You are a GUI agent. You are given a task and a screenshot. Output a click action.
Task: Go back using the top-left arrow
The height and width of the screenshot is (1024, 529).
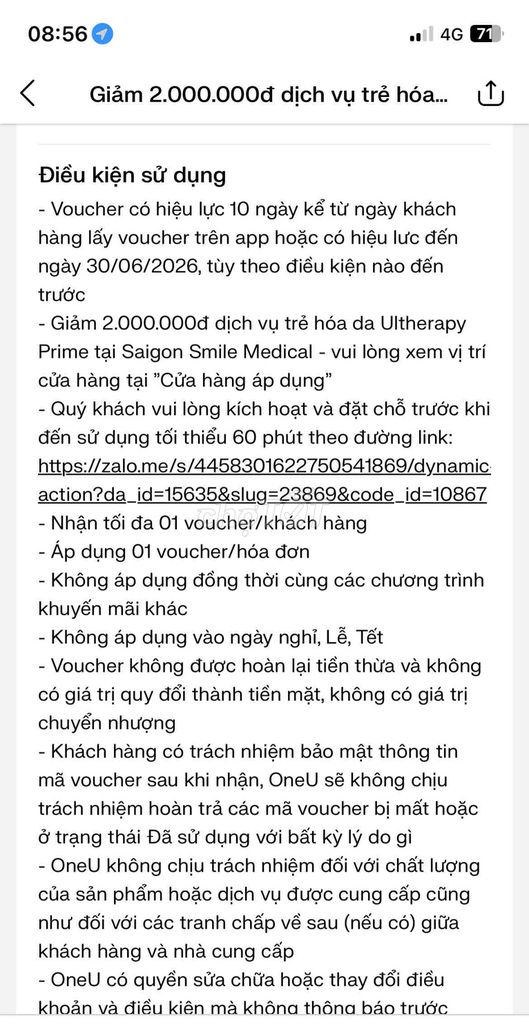[27, 94]
